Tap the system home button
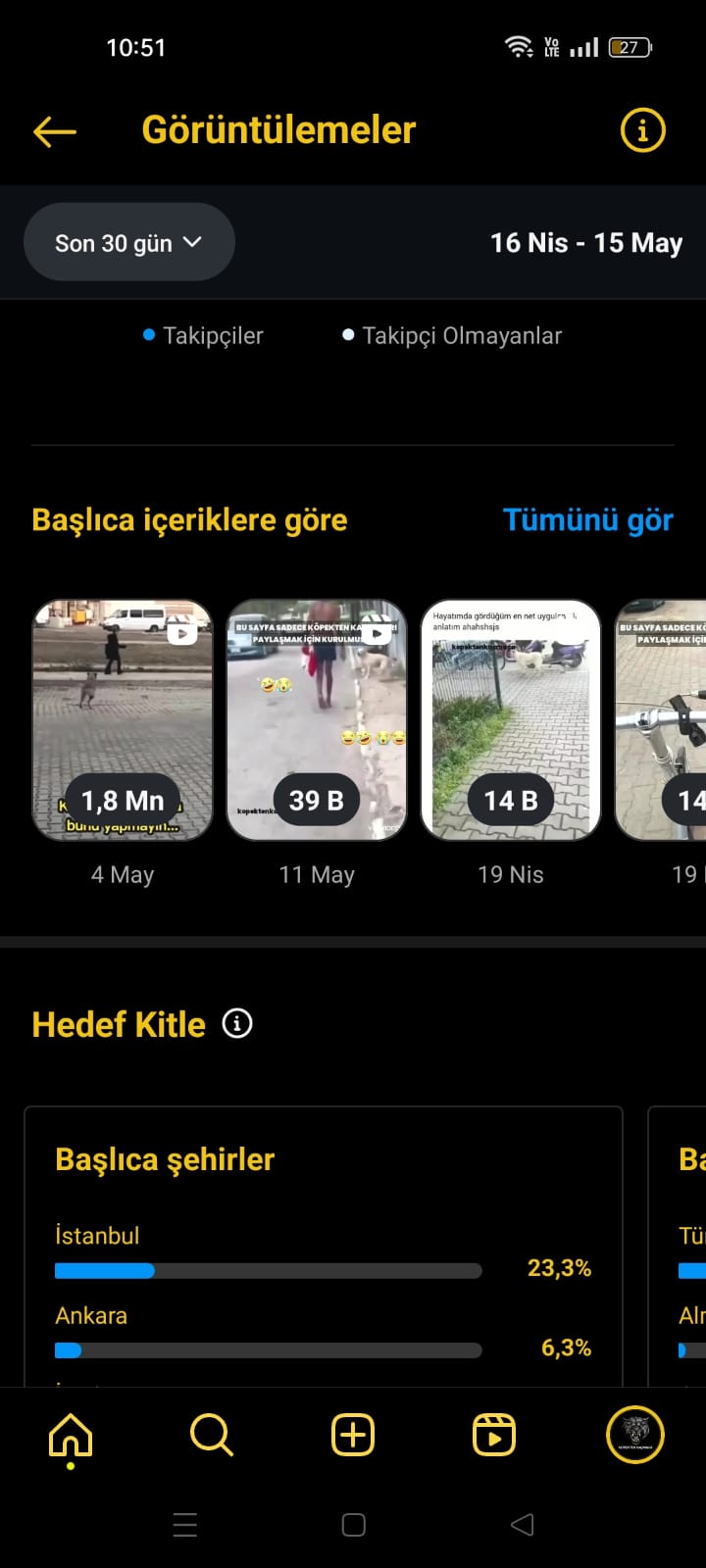The width and height of the screenshot is (706, 1568). (353, 1525)
